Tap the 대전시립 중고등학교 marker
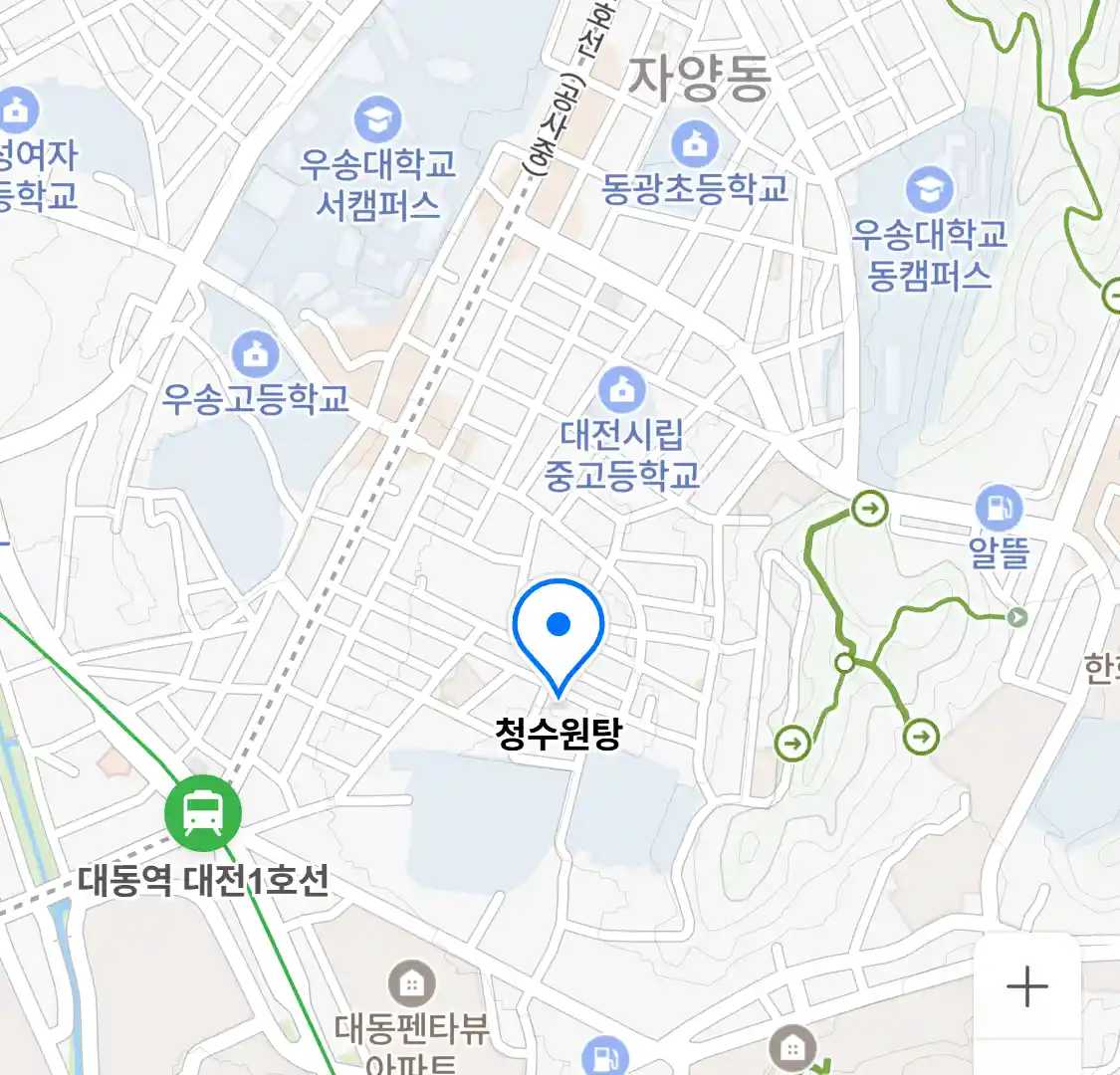1120x1075 pixels. pos(622,391)
